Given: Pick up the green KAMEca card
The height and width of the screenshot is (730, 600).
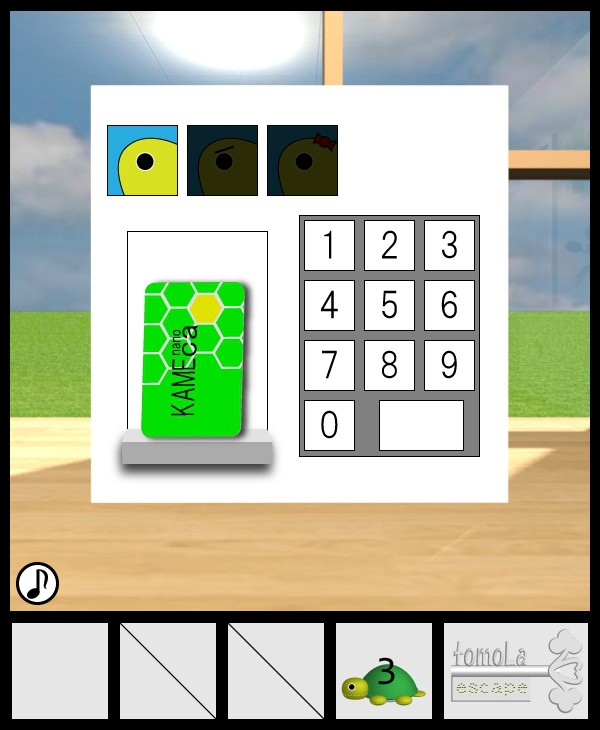Looking at the screenshot, I should (x=194, y=359).
